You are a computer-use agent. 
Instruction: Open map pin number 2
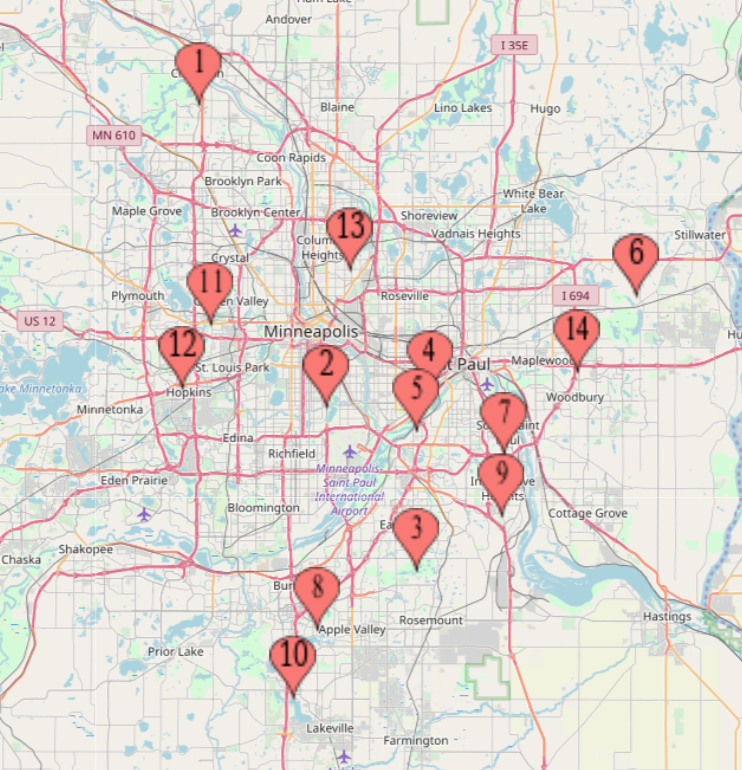pyautogui.click(x=326, y=367)
